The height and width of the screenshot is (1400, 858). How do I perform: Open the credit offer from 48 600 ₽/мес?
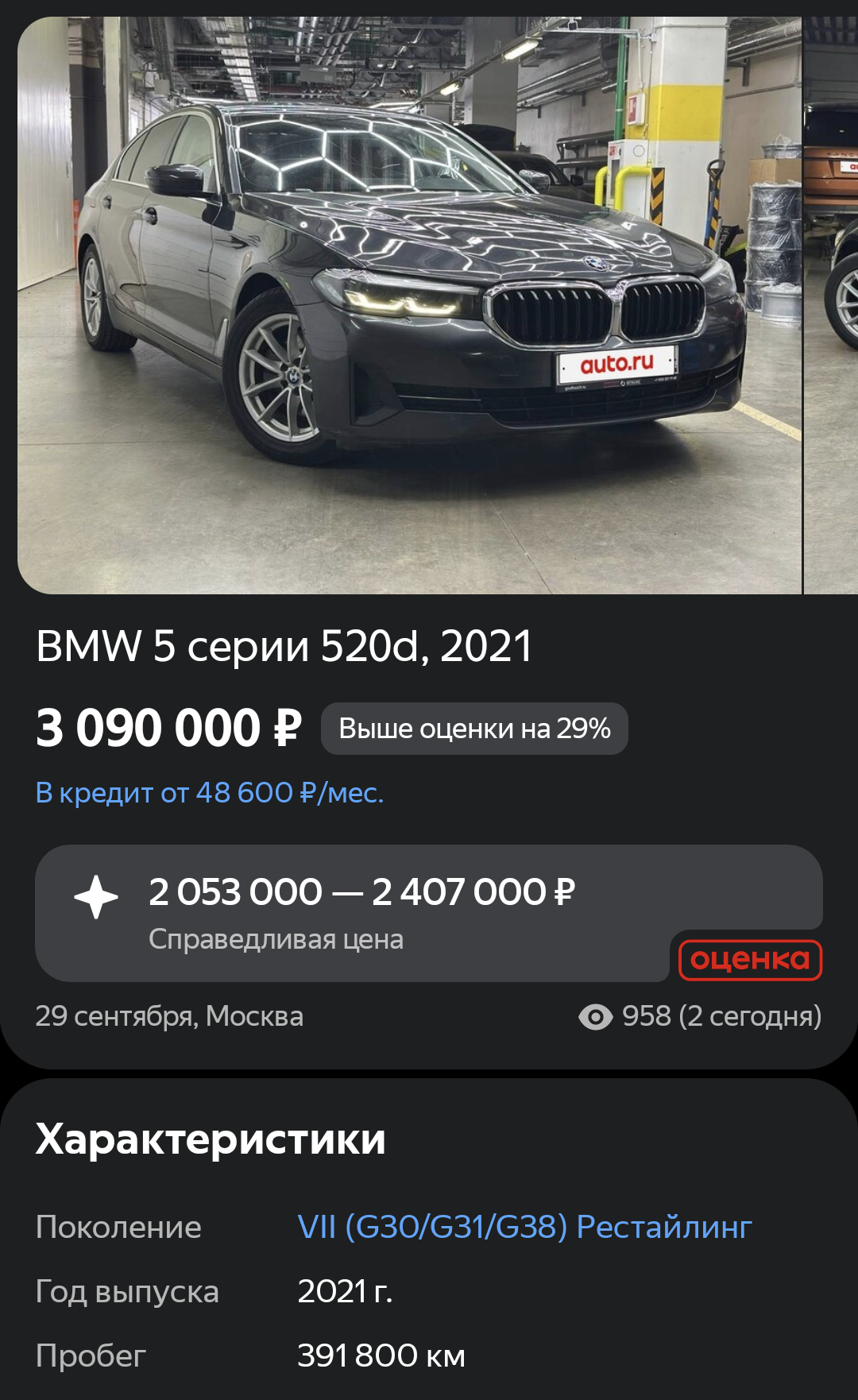point(210,793)
